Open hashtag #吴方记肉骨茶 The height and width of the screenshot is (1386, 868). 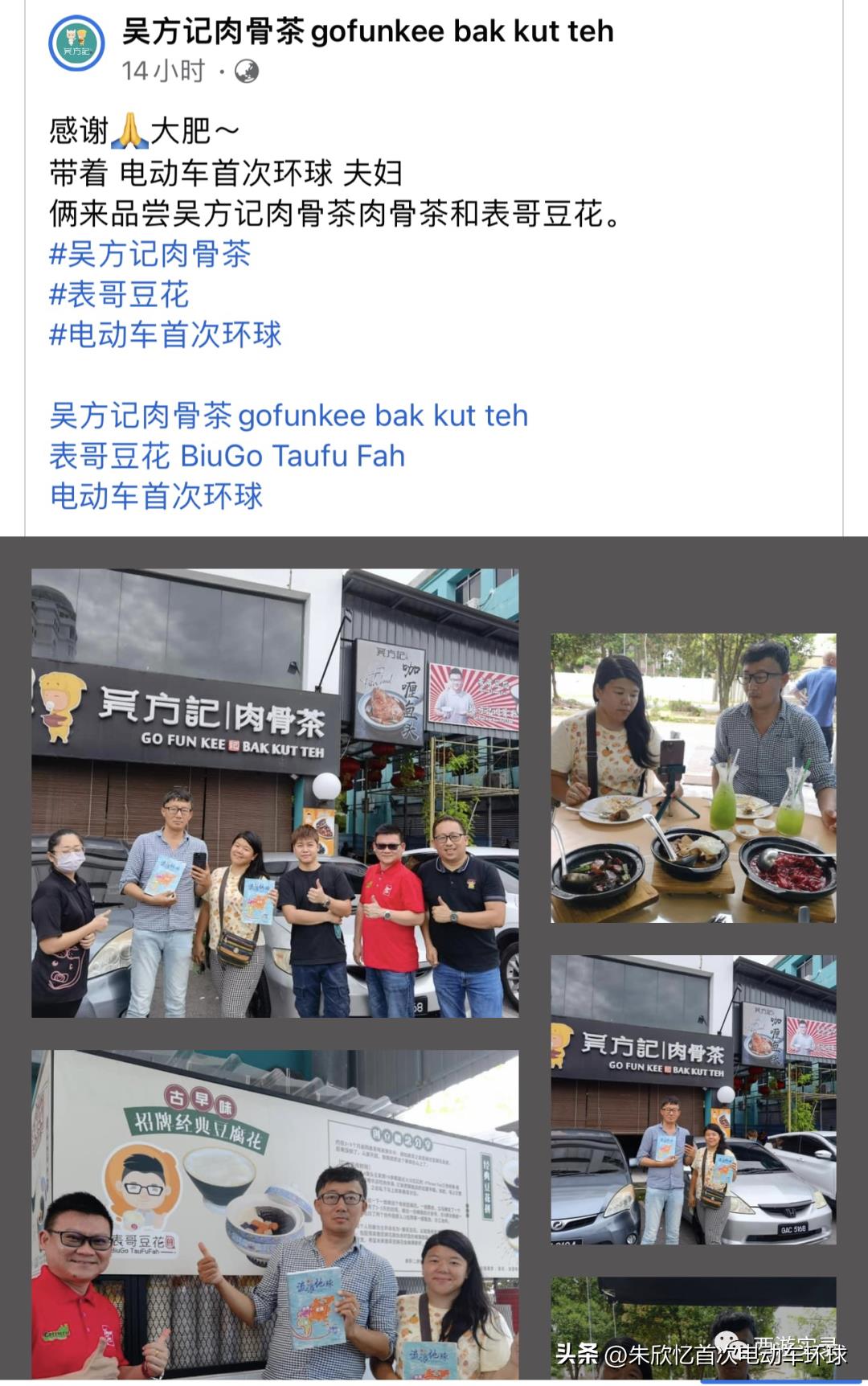(x=149, y=254)
